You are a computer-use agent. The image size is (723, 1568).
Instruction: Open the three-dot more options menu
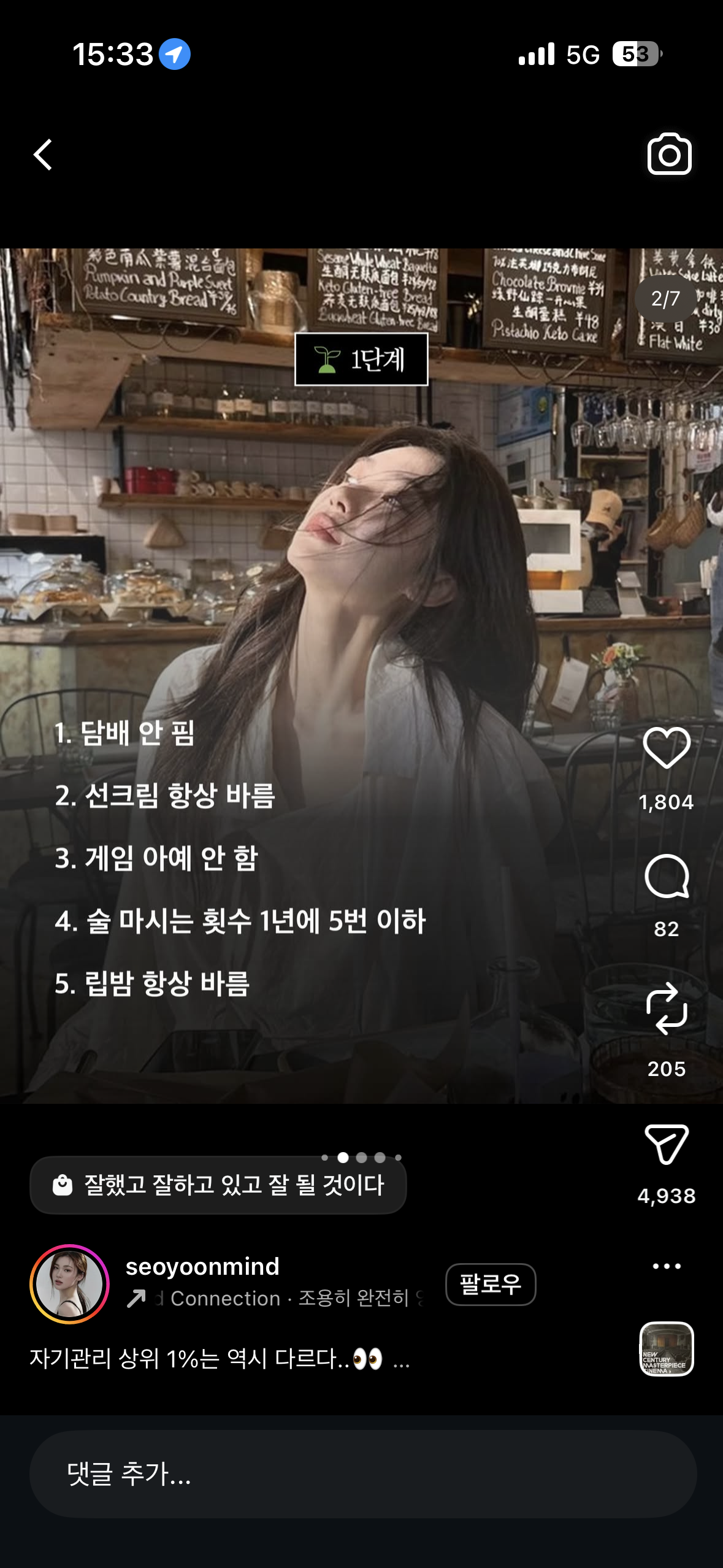[x=667, y=1266]
